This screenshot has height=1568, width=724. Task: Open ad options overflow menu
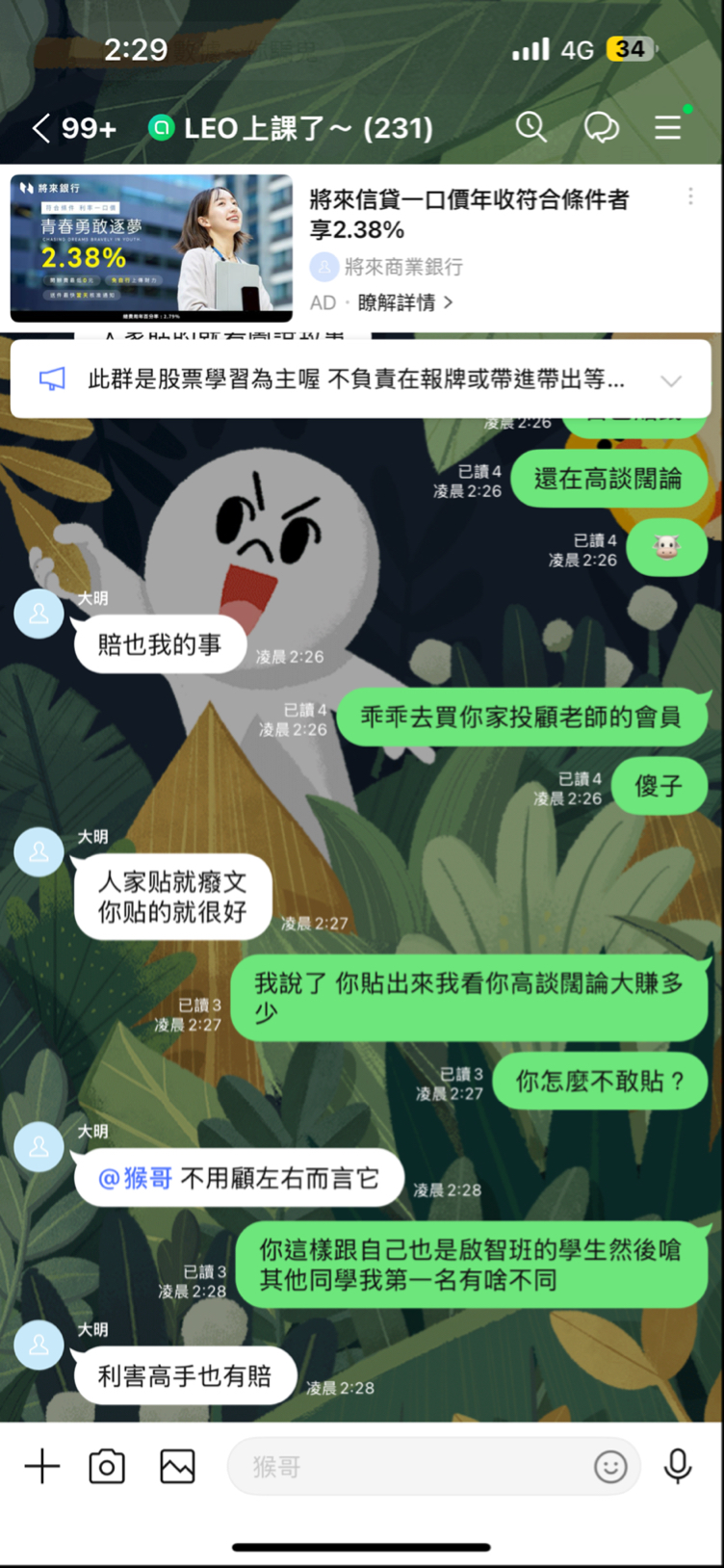(x=690, y=196)
